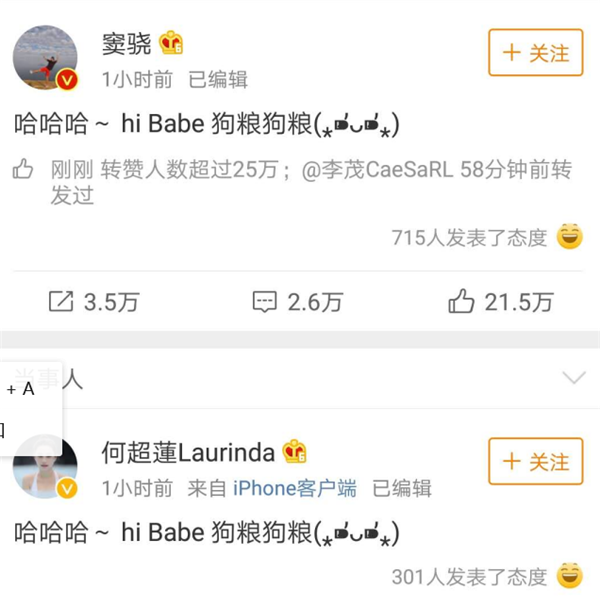The image size is (600, 605).
Task: Repost 窦骁's post showing 3.5万
Action: click(94, 301)
